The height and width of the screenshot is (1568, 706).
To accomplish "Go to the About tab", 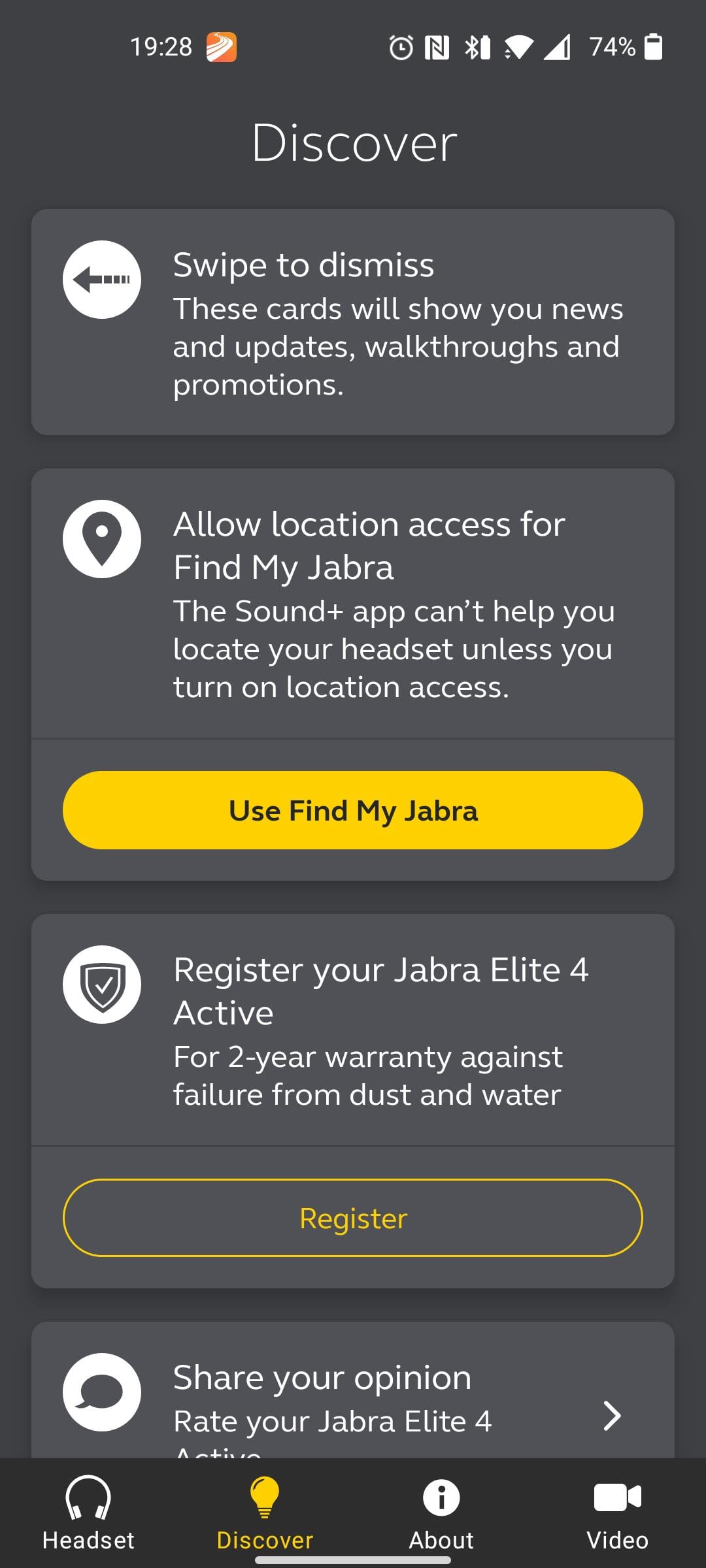I will pos(441,1513).
